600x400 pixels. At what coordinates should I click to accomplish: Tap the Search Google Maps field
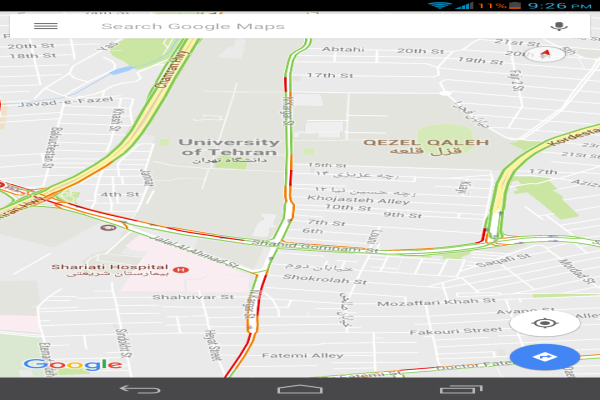[x=300, y=27]
